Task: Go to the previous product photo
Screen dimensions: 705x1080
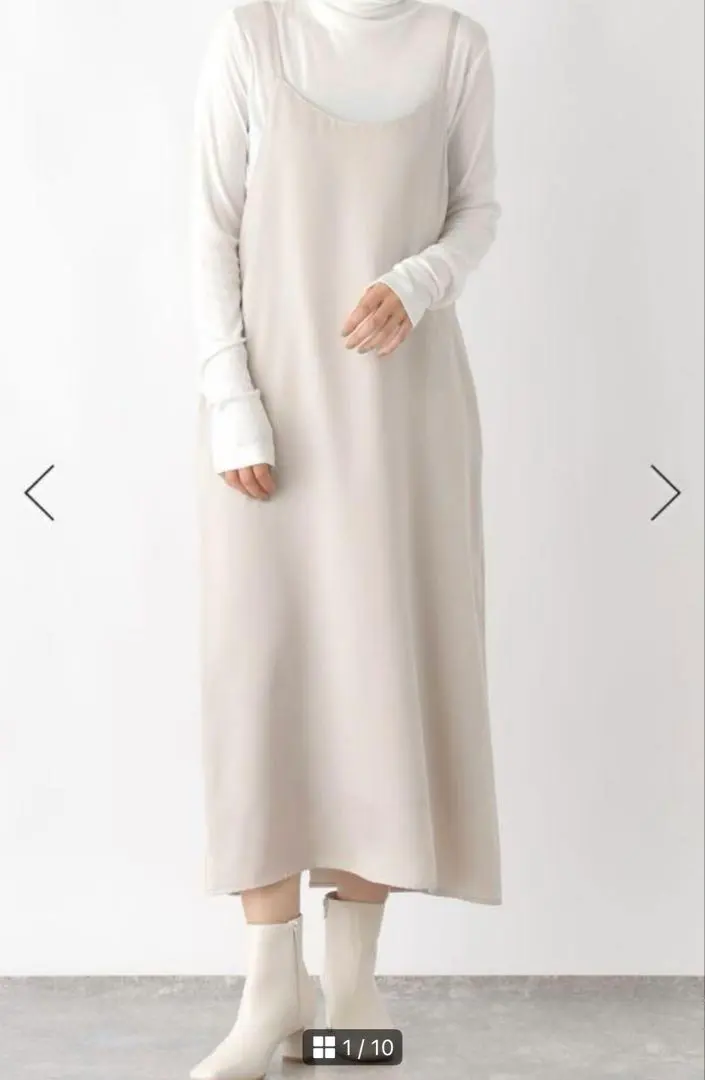Action: (x=40, y=492)
